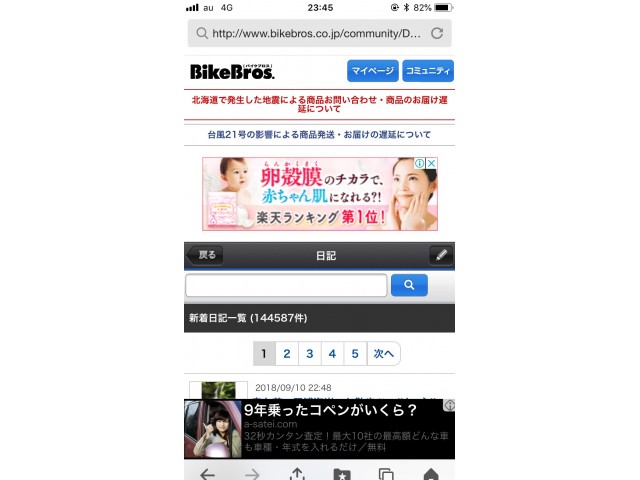Screen dimensions: 640x480
Task: Jump to next page with 次へ
Action: [384, 354]
